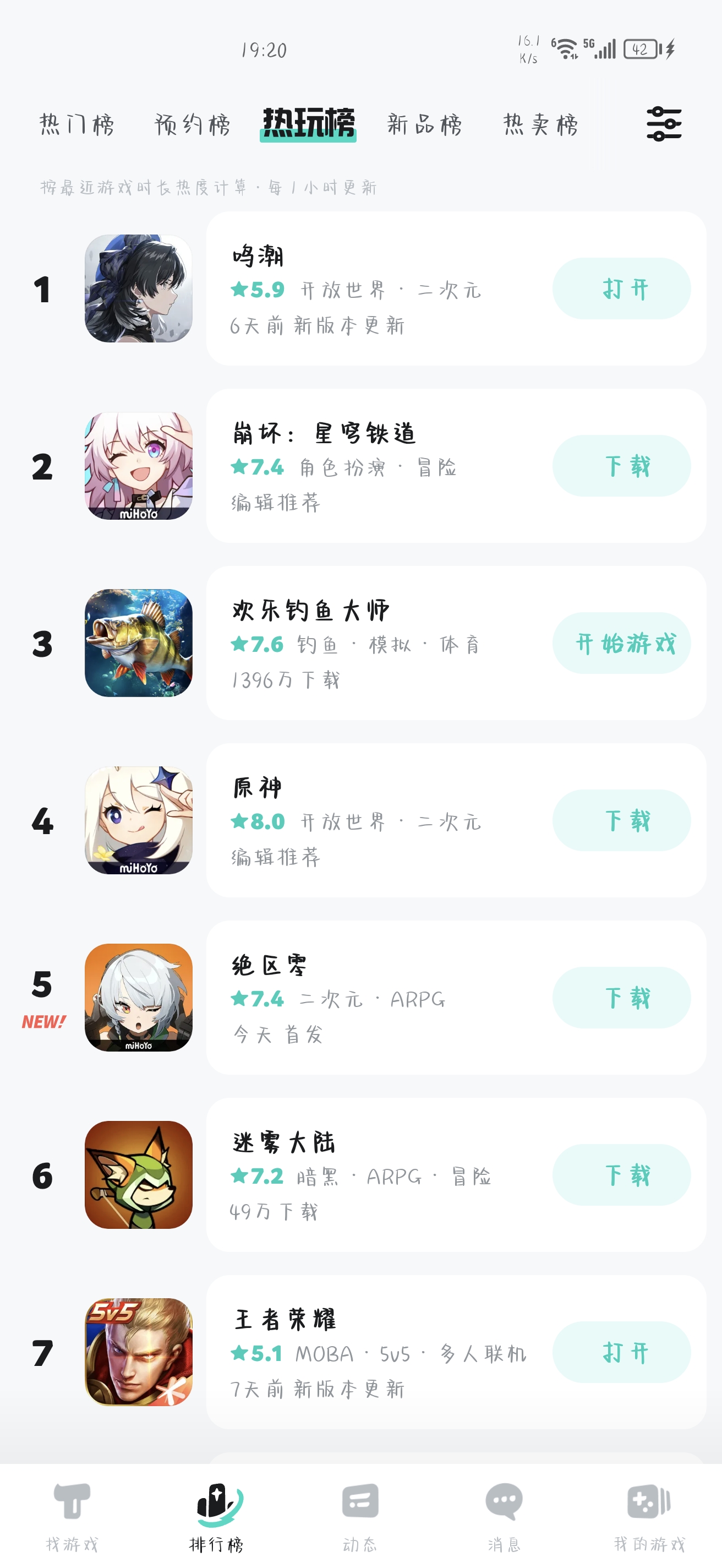Open the filter settings icon top right
Screen dimensions: 722x1568
tap(663, 123)
